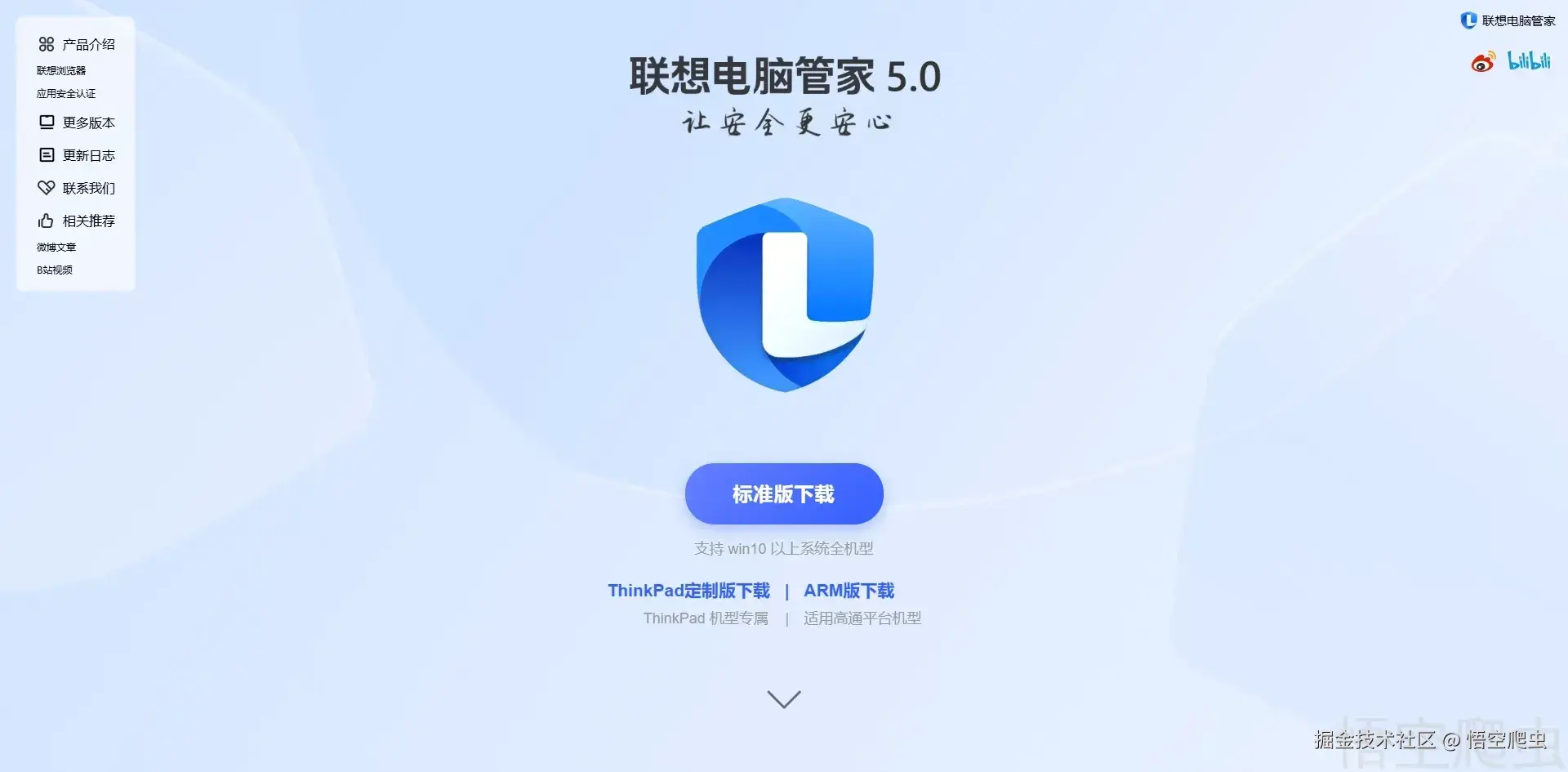Open the Weibo icon

(x=1483, y=62)
